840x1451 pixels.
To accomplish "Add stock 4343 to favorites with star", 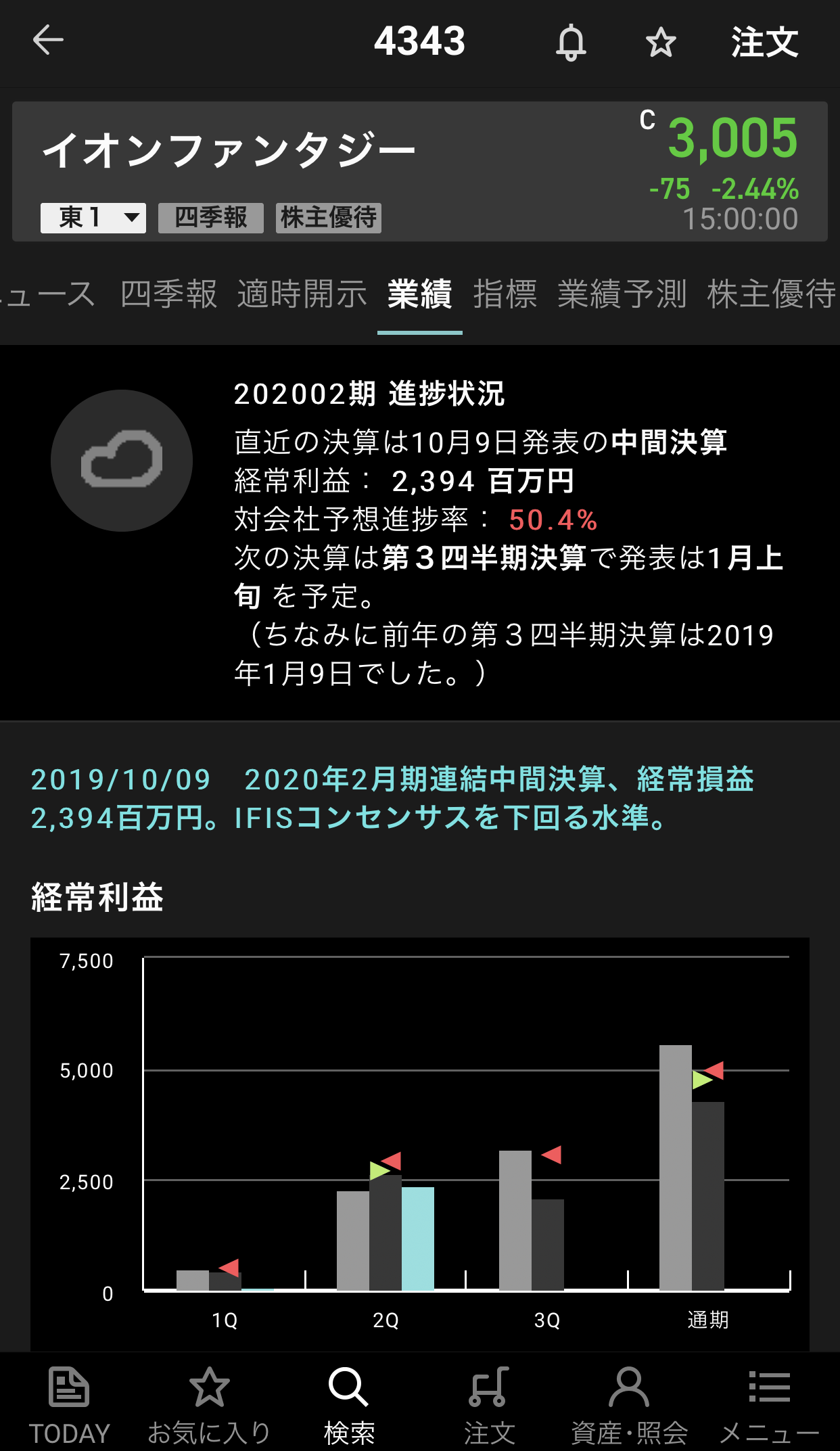I will point(660,43).
